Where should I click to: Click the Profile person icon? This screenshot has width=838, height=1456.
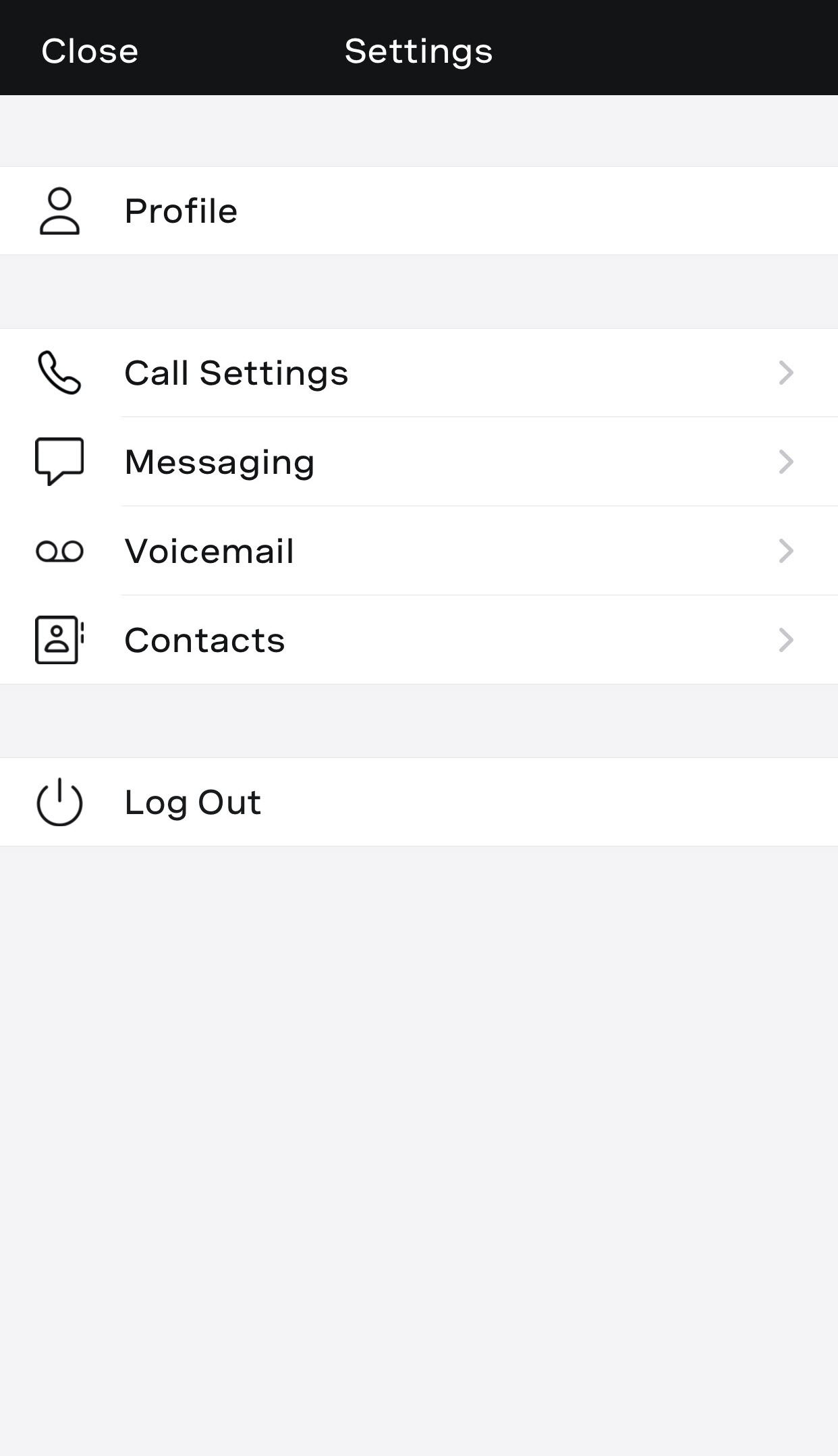59,210
